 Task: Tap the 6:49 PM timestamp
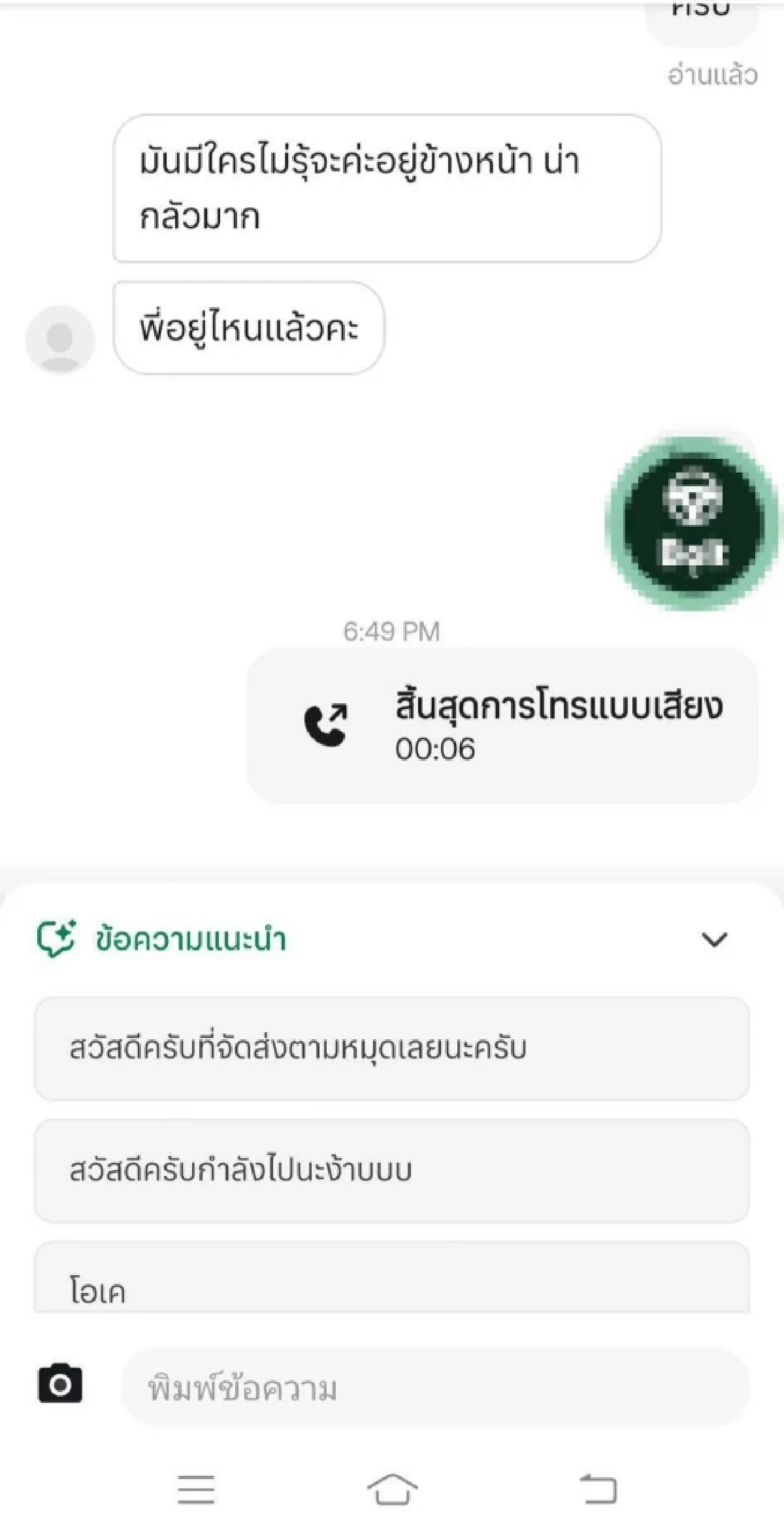tap(392, 629)
